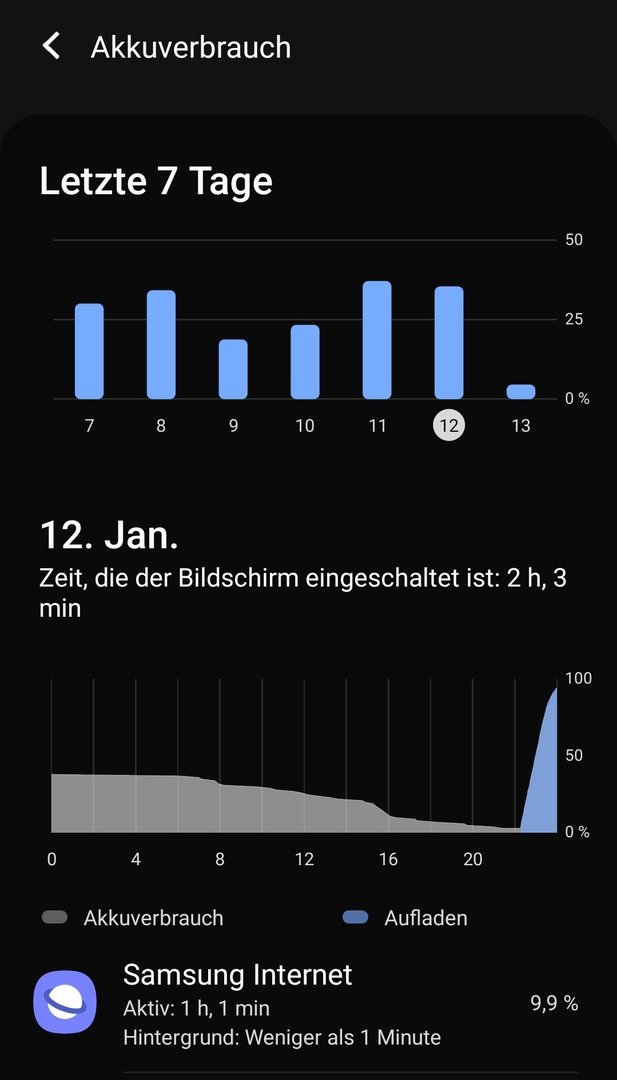Open Samsung Internet battery details
The height and width of the screenshot is (1080, 617).
308,1004
